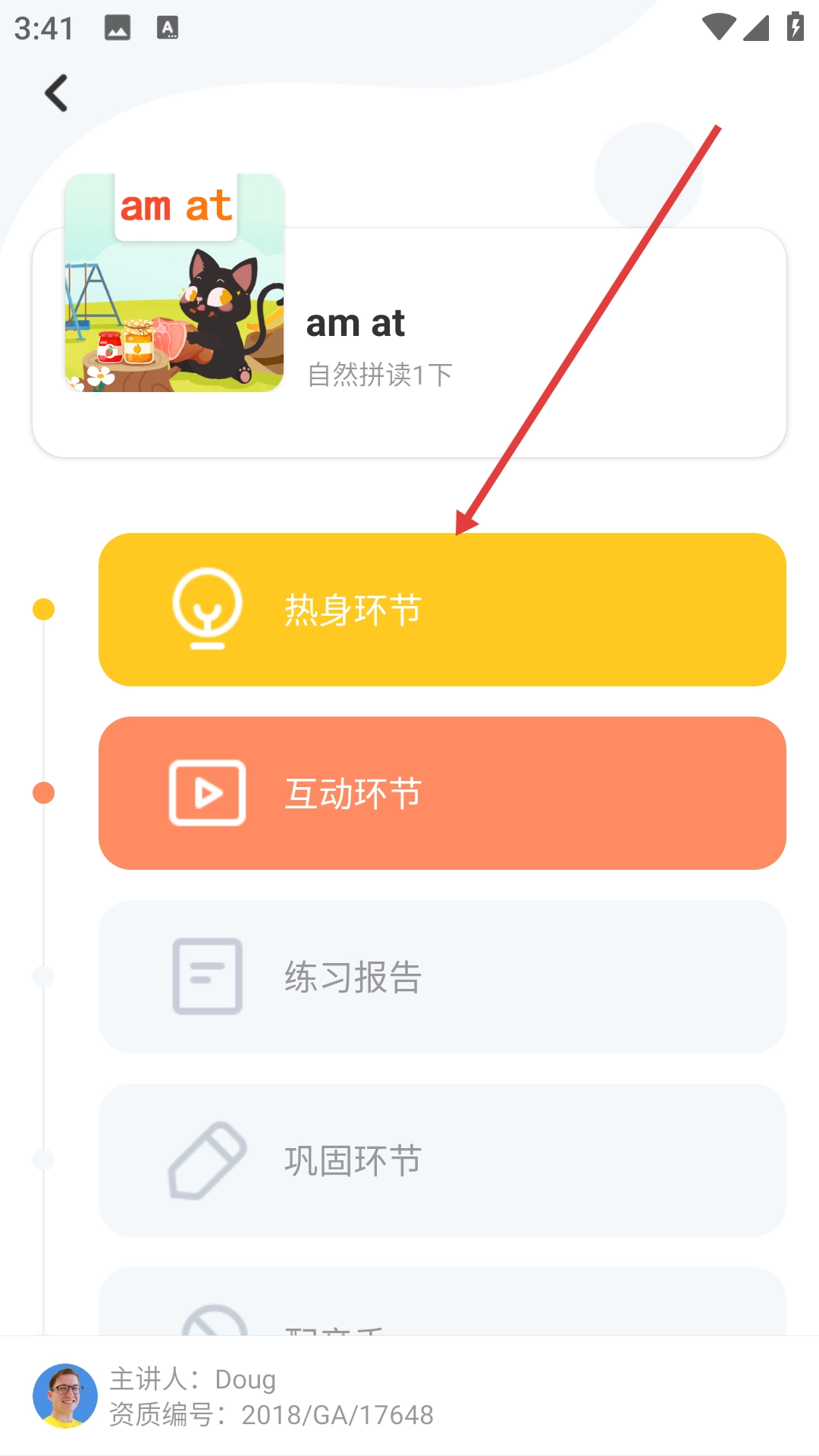819x1456 pixels.
Task: Select the 巩固环节 consolidation section
Action: [441, 1160]
